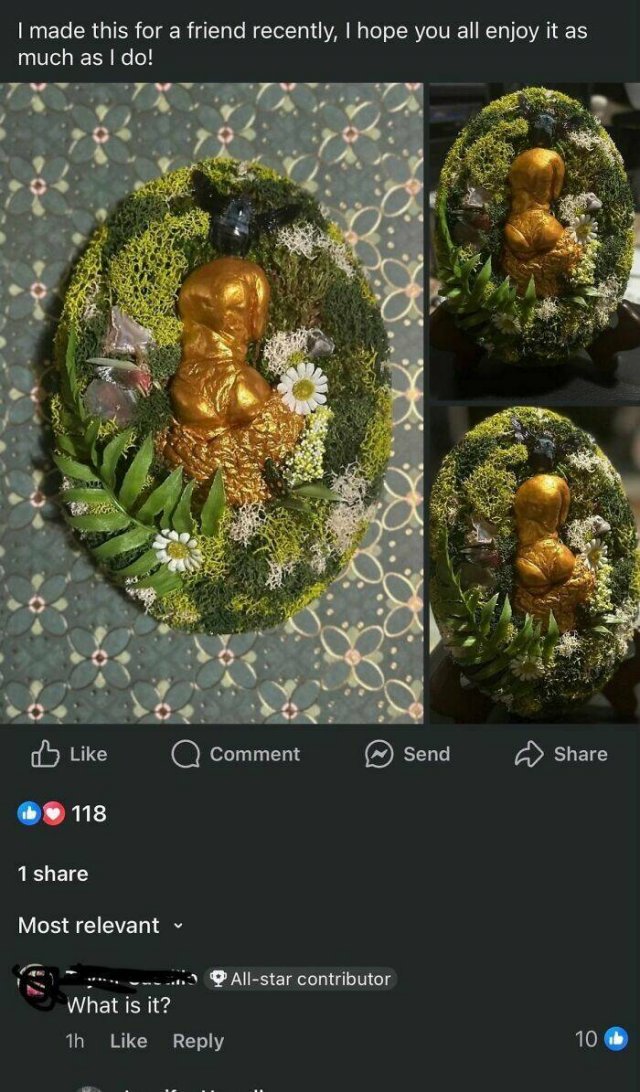Expand the Most relevant comment sorting
The width and height of the screenshot is (640, 1092).
100,925
